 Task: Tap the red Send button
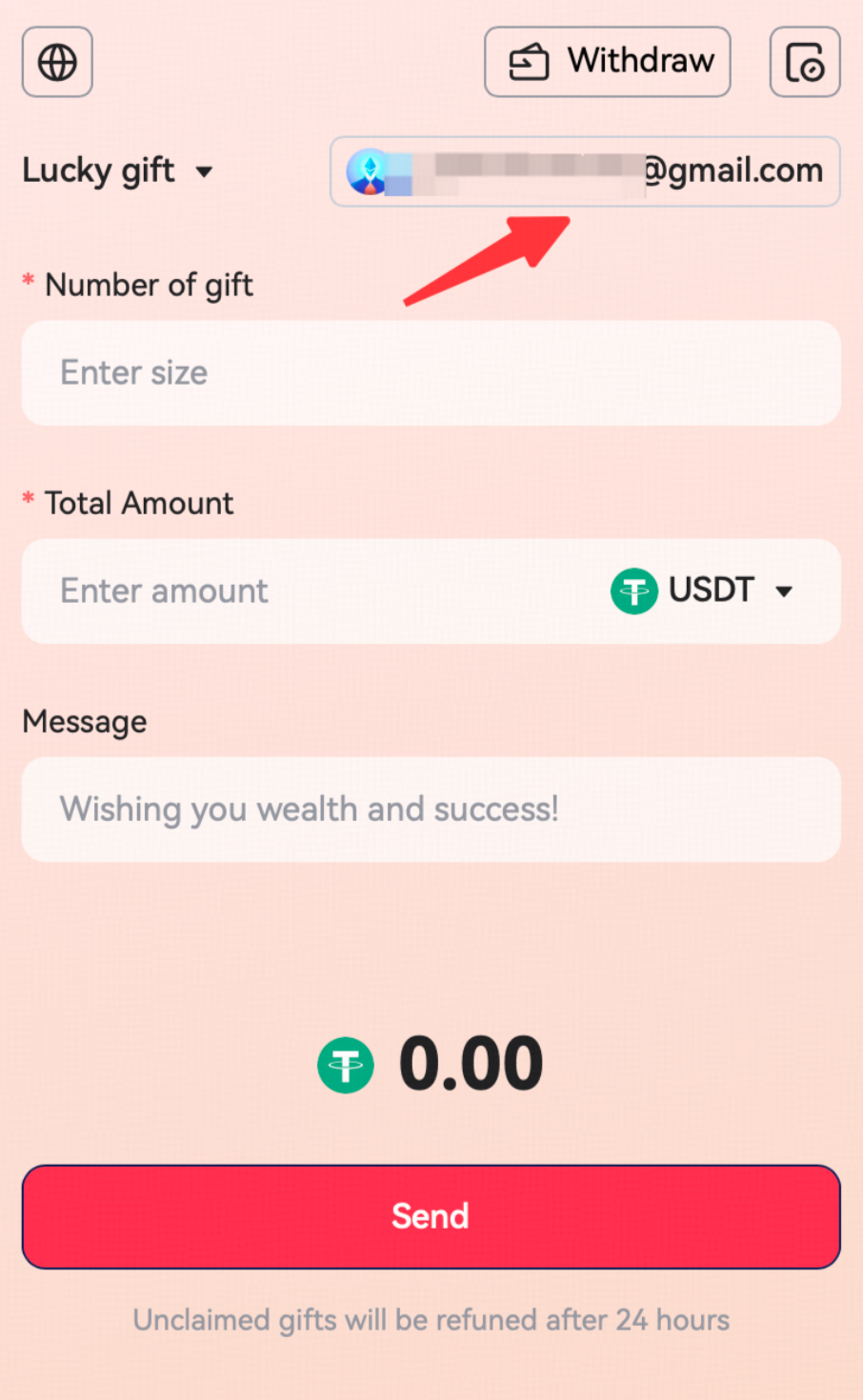pos(431,1216)
